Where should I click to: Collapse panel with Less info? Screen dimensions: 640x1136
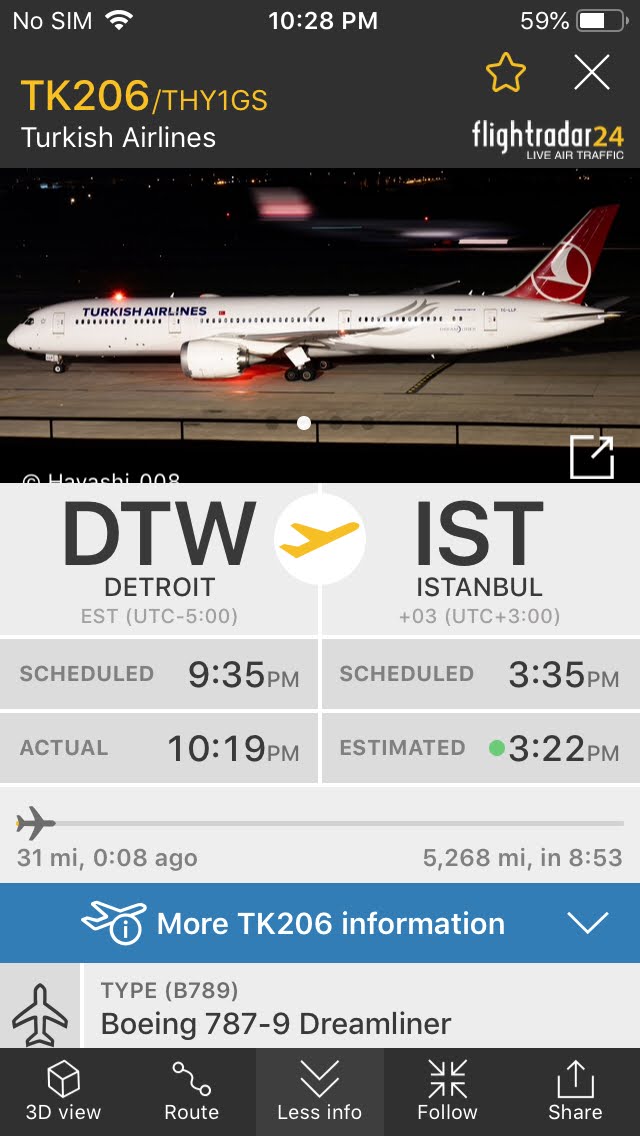point(320,1092)
